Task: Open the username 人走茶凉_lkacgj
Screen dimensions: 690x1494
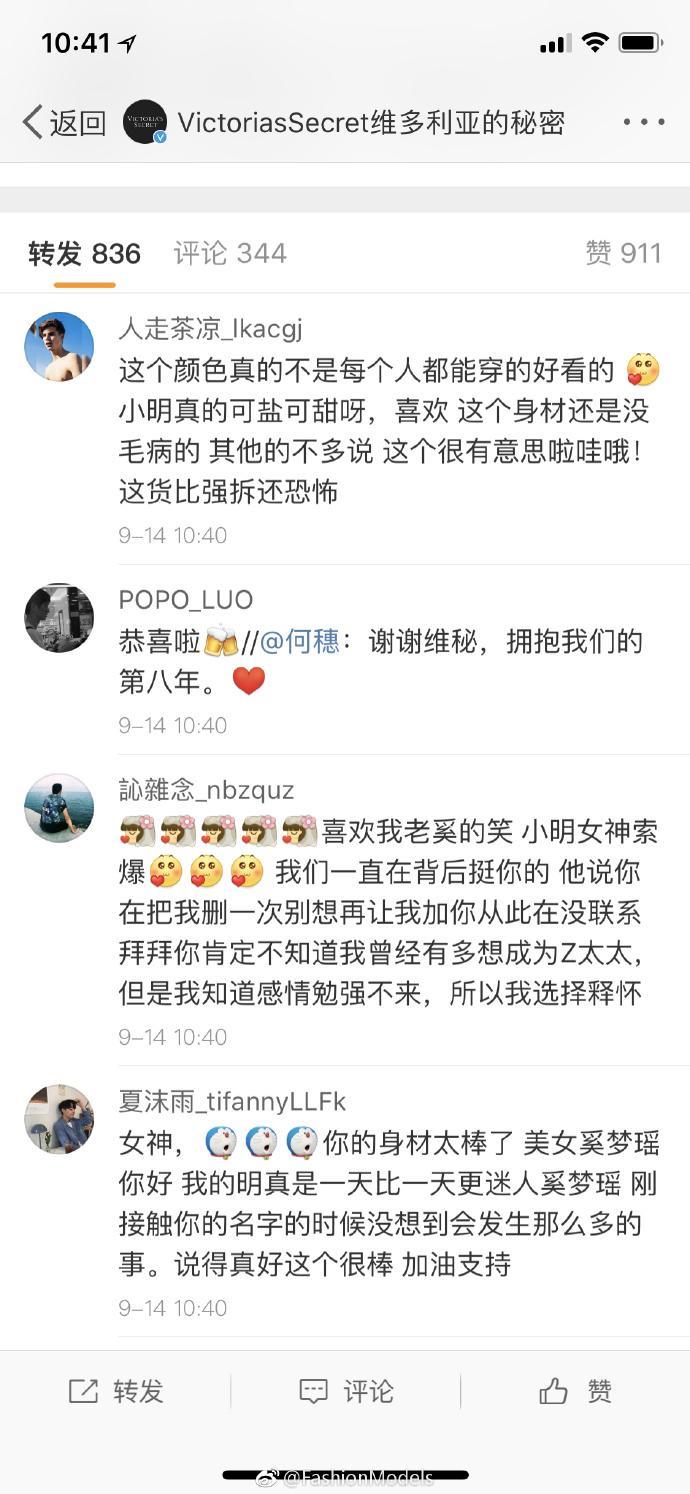Action: point(210,328)
